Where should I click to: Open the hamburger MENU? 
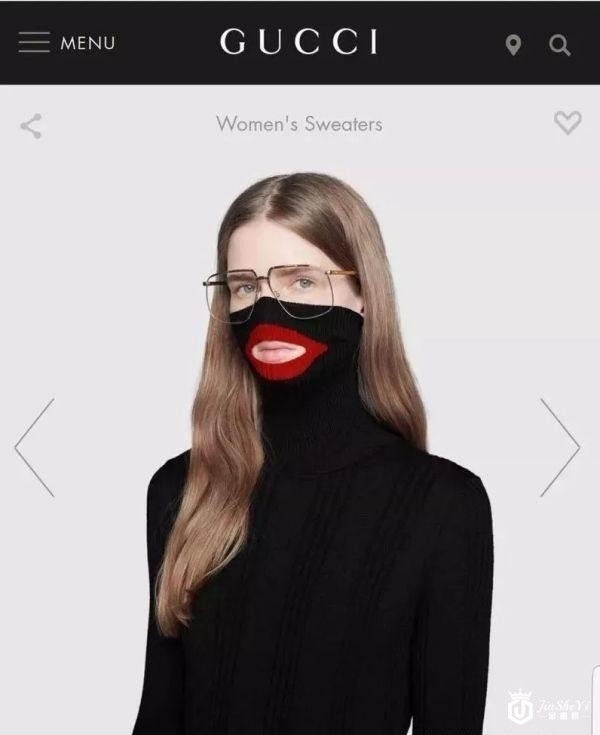66,43
